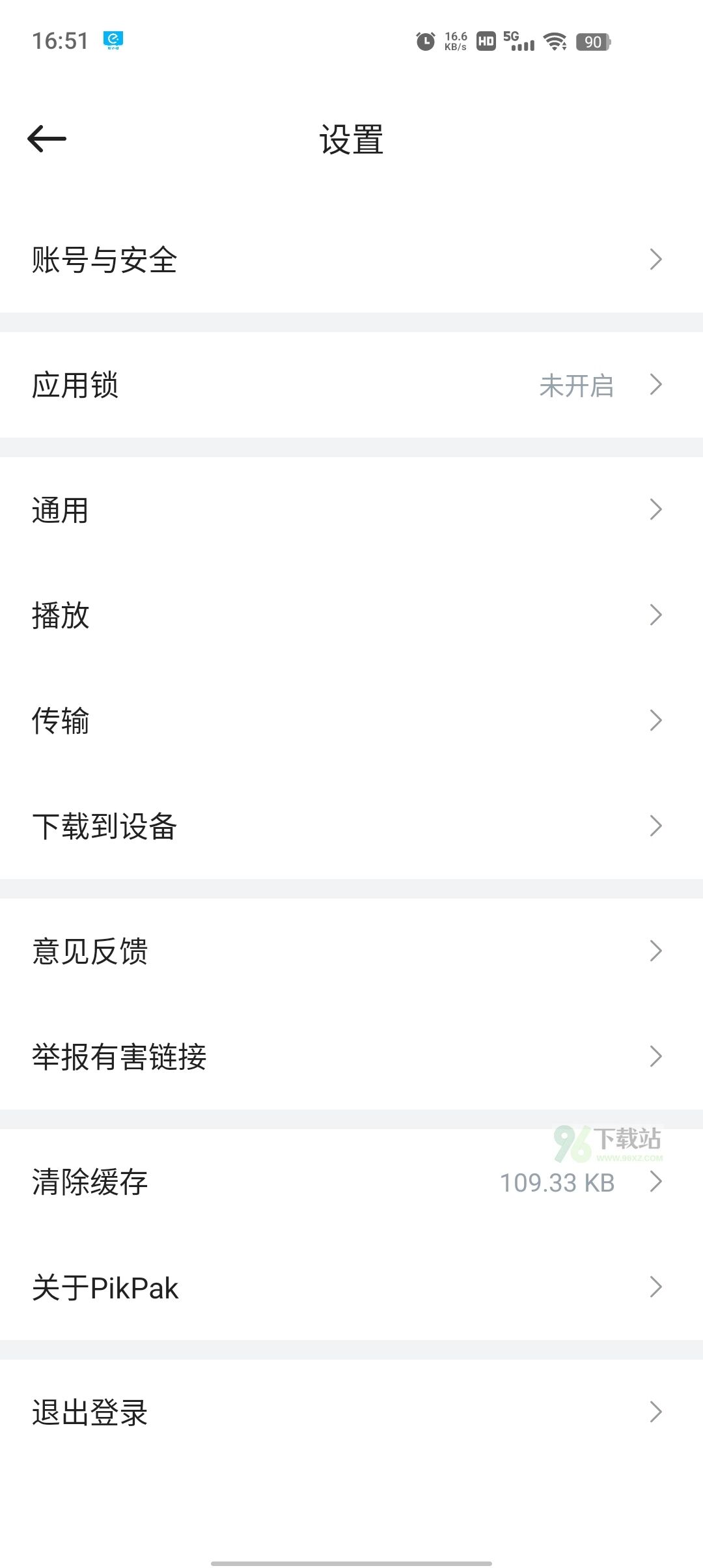703x1568 pixels.
Task: Open 传输 settings
Action: pyautogui.click(x=351, y=721)
